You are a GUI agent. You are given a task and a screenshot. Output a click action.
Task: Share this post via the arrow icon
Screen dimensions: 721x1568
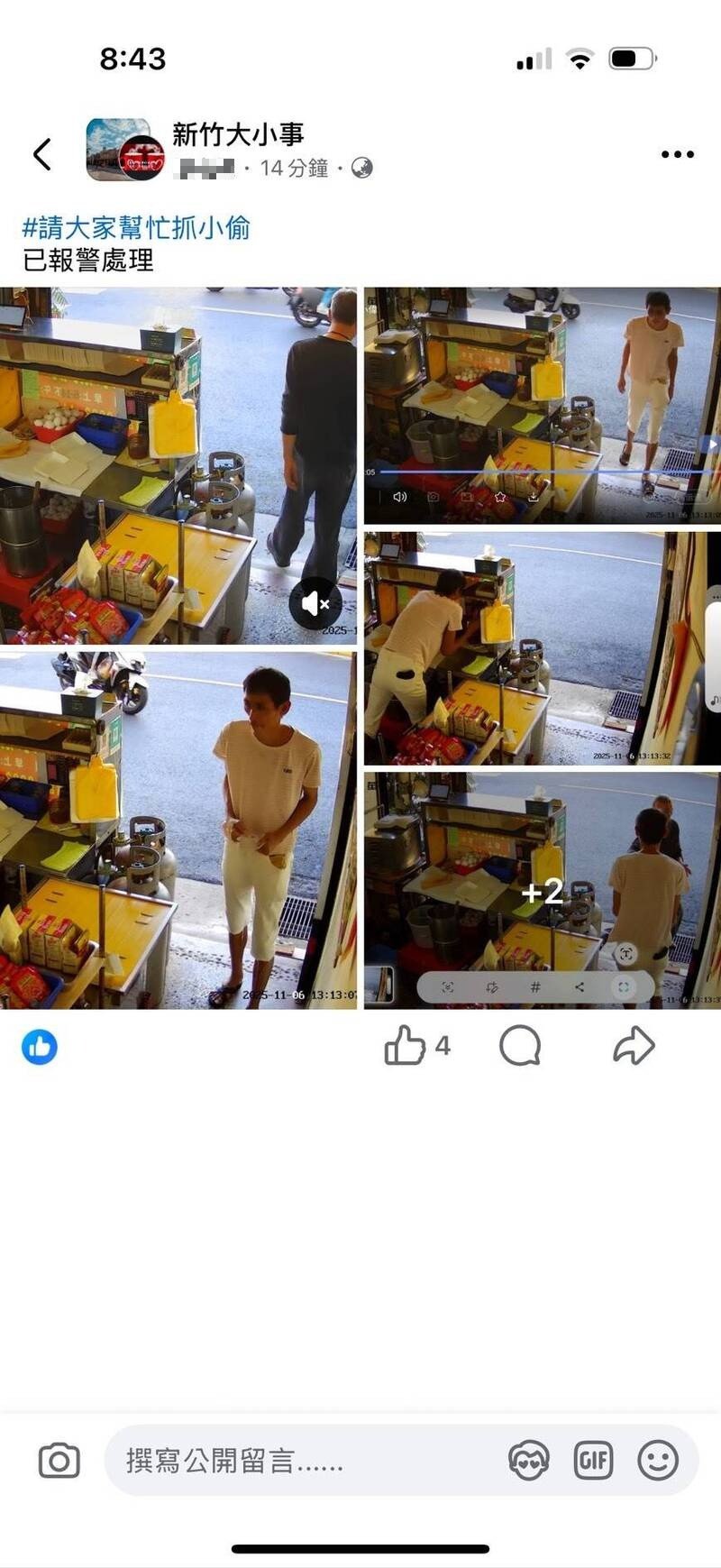tap(634, 1046)
